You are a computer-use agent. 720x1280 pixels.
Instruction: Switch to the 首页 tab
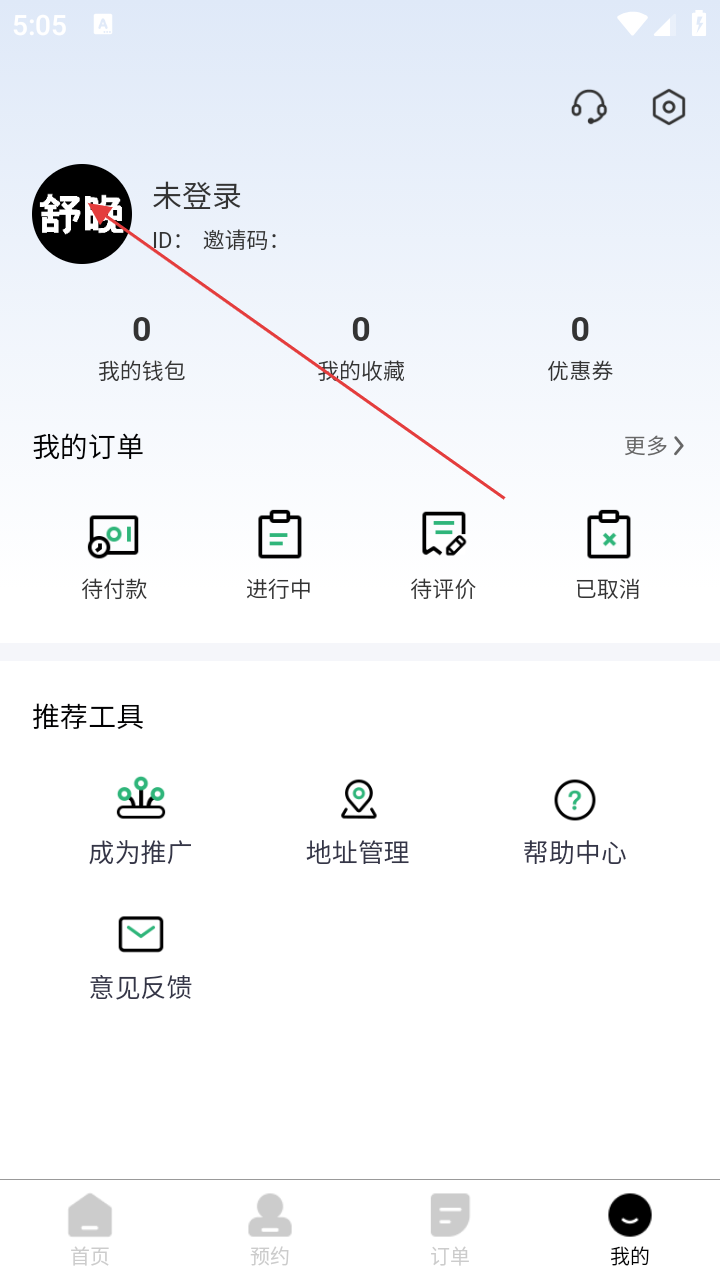[90, 1230]
